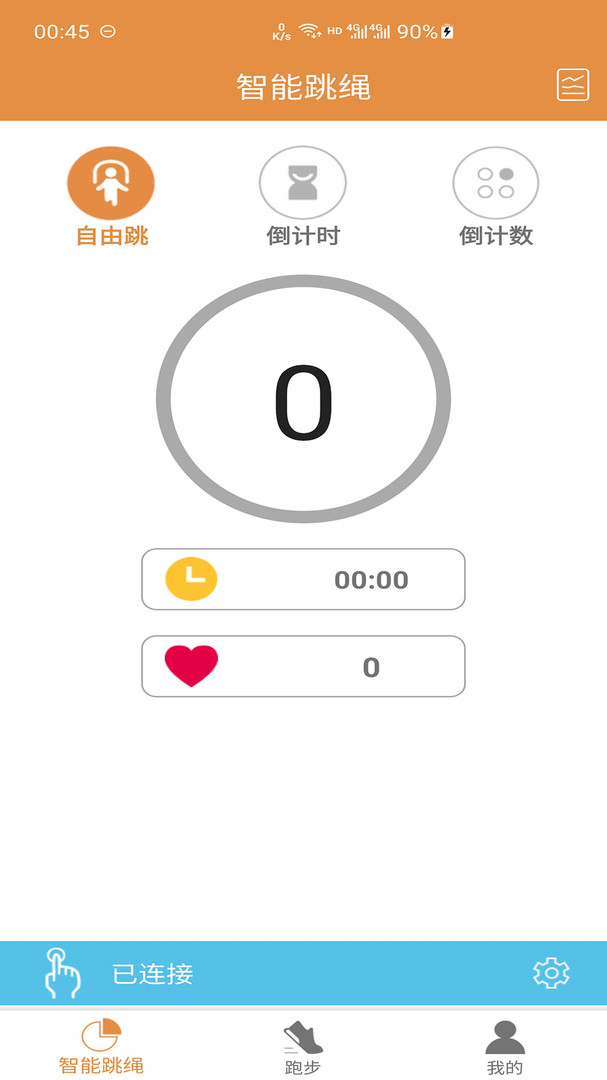Open the 智能跳绳 bottom tab
This screenshot has width=607, height=1080.
click(101, 1046)
